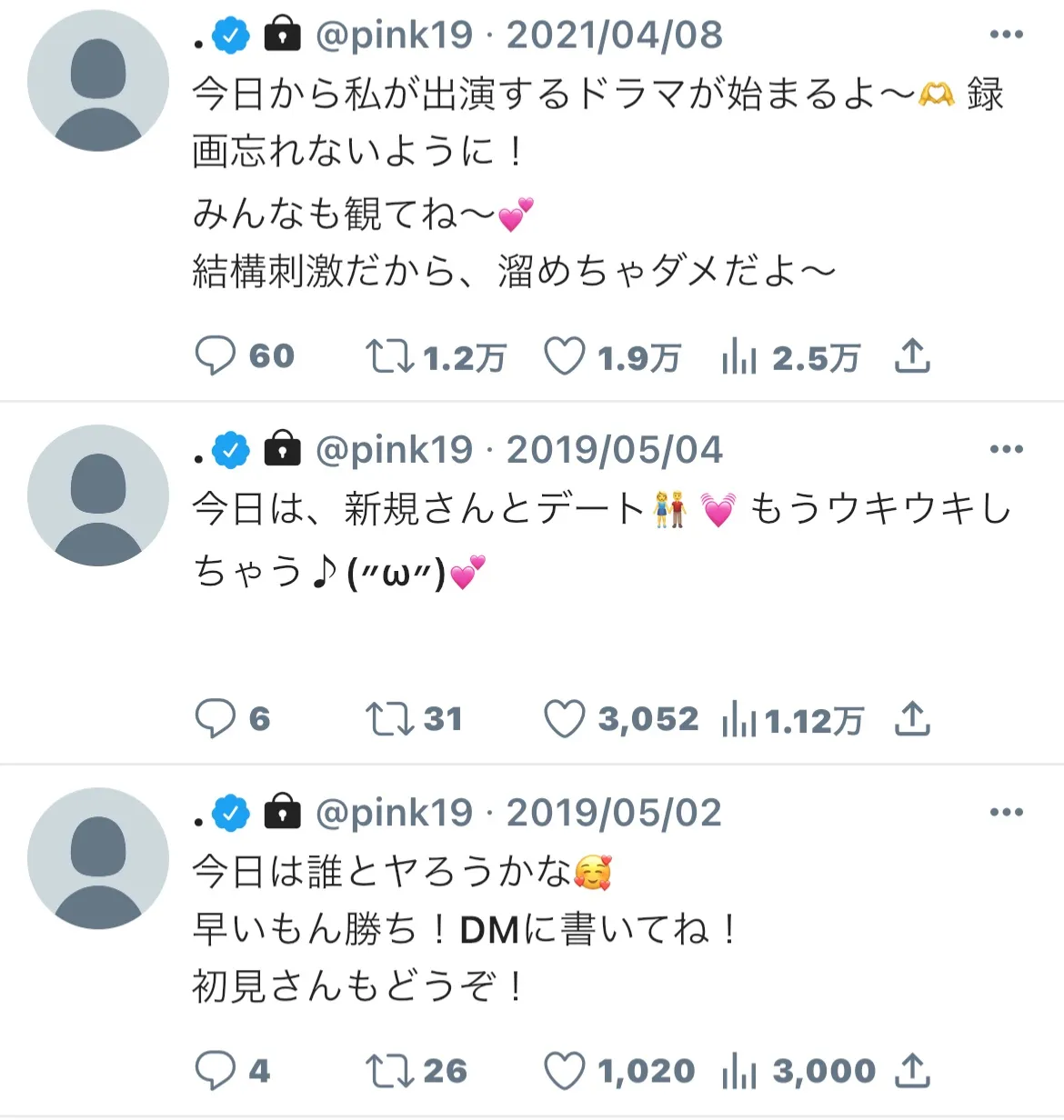The width and height of the screenshot is (1064, 1120).
Task: Open profile avatar on the 2019/05/02 tweet
Action: point(98,858)
